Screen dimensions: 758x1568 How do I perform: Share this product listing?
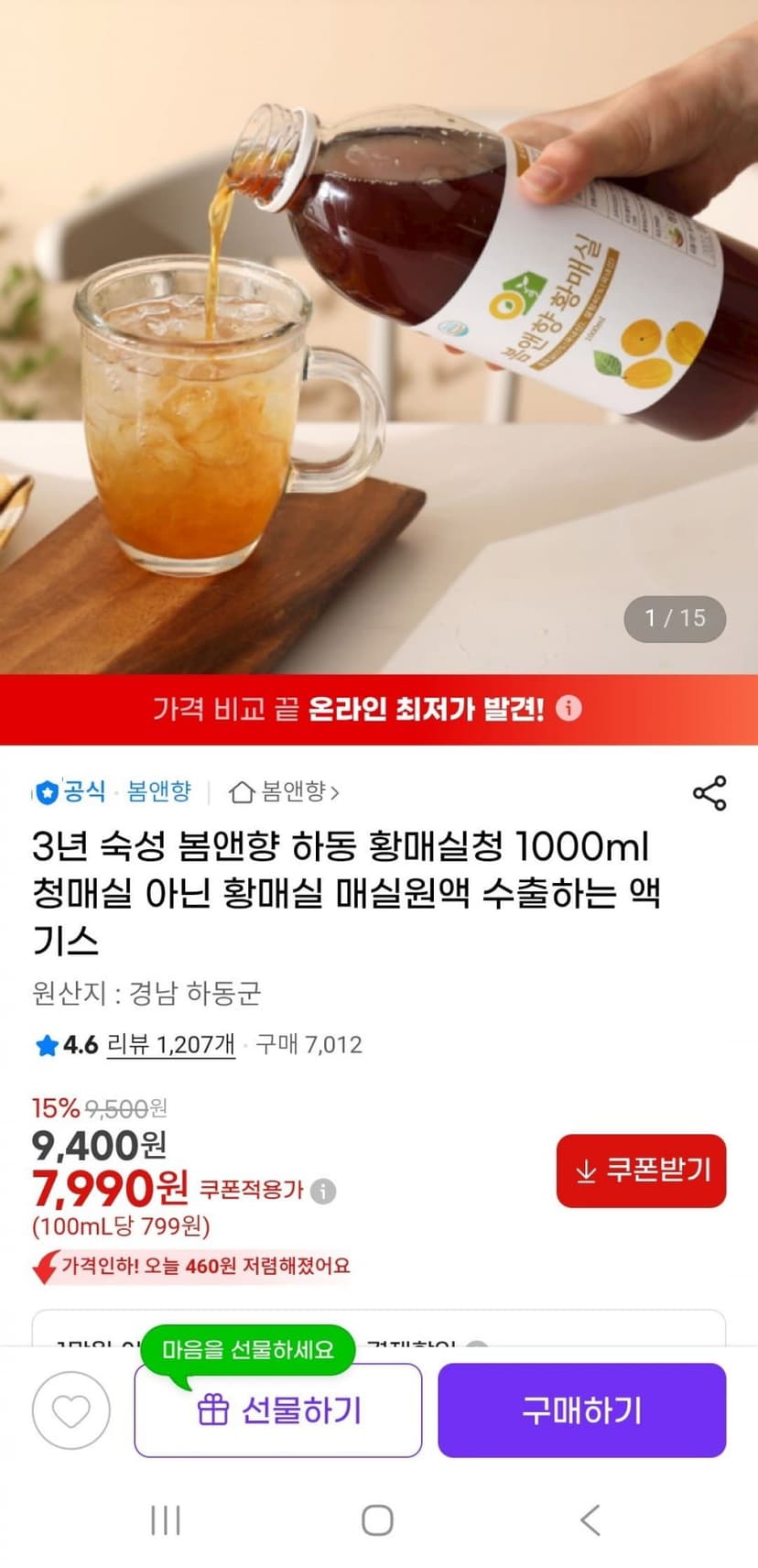[x=709, y=792]
